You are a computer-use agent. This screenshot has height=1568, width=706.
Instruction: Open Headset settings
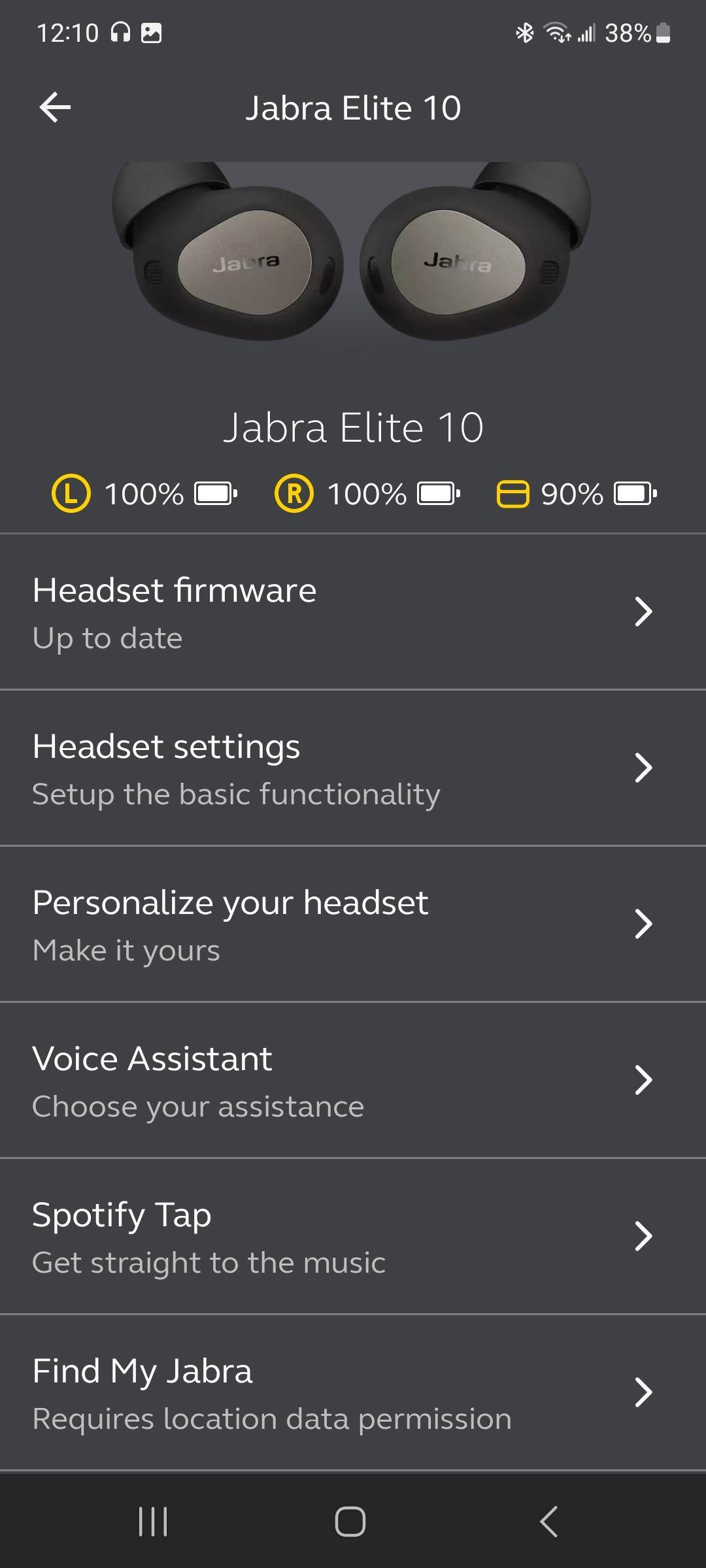(x=353, y=768)
